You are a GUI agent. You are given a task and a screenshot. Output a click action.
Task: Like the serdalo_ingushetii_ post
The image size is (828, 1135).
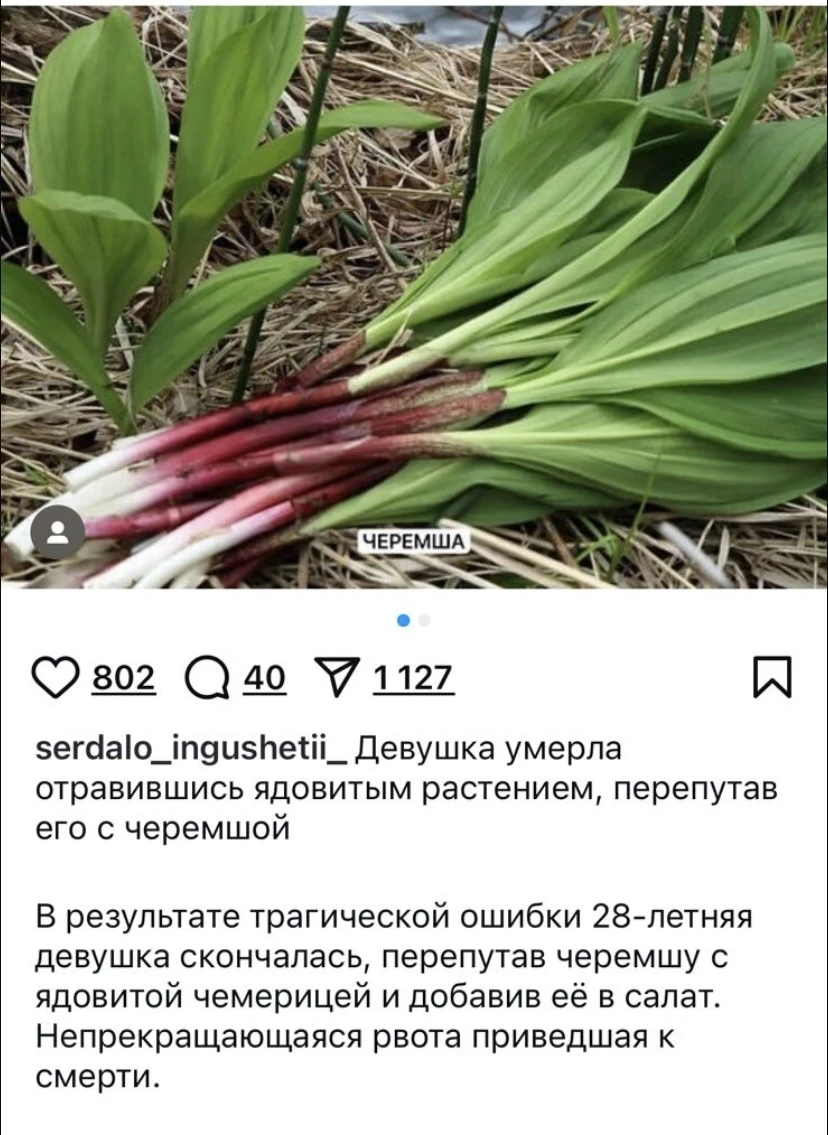[x=57, y=680]
